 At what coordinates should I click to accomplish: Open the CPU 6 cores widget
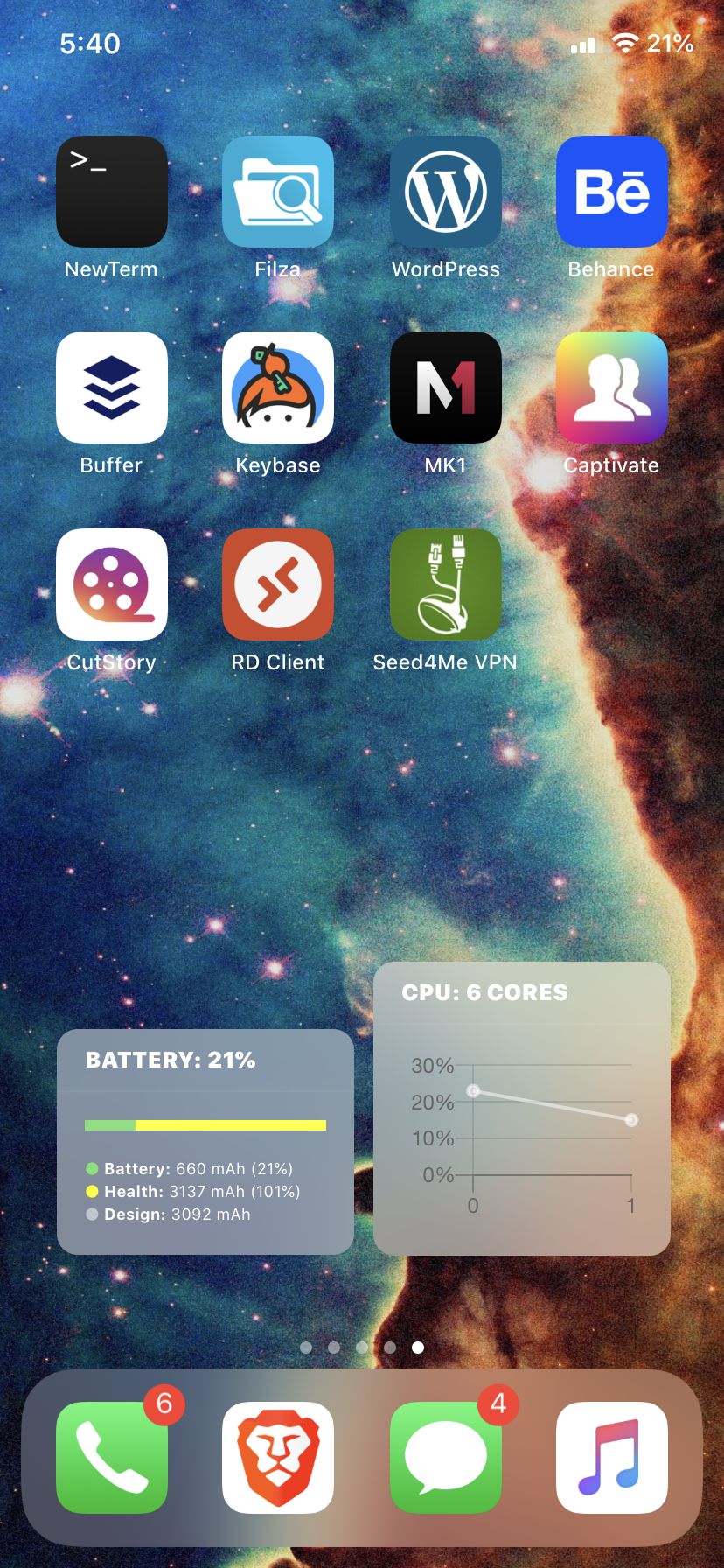point(522,1109)
